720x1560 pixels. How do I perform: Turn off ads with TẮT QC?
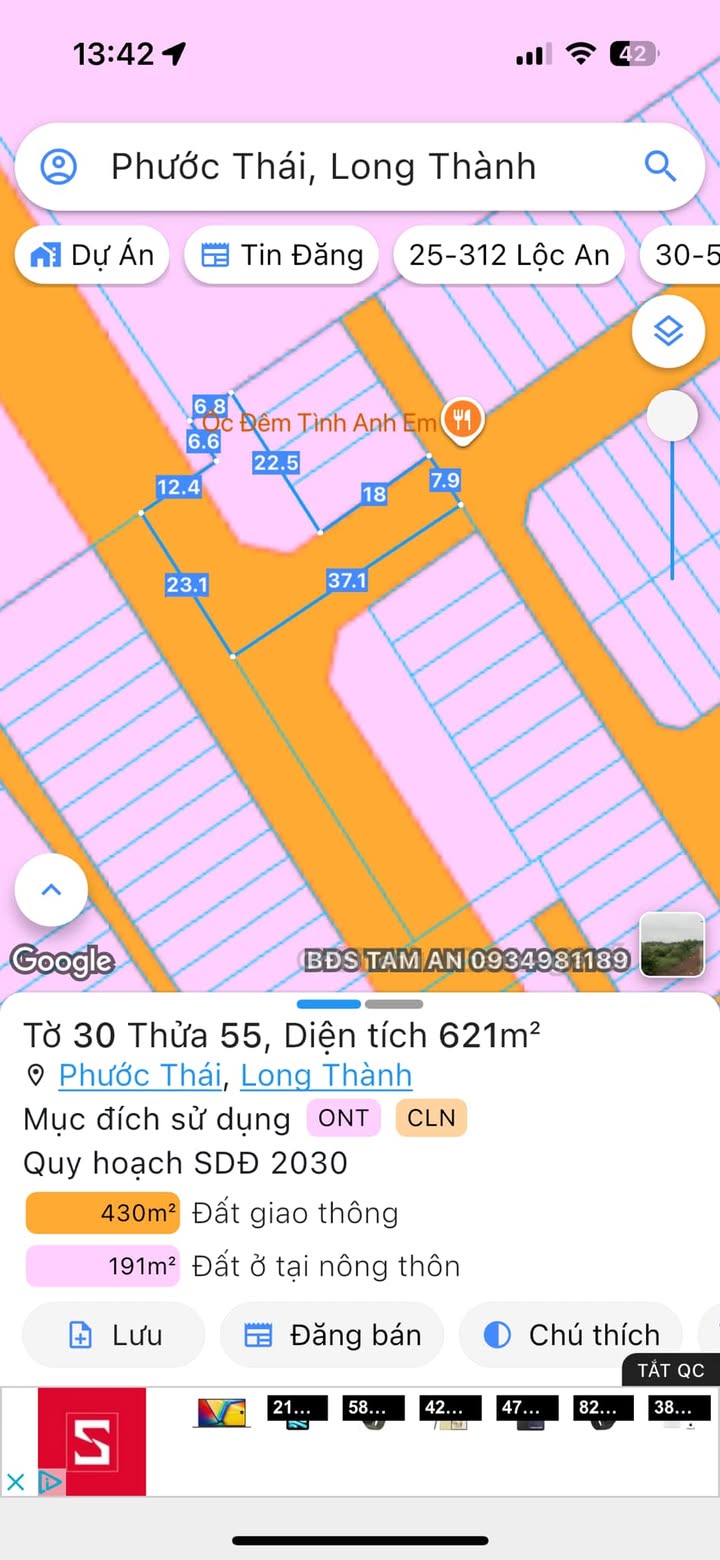pyautogui.click(x=670, y=1370)
